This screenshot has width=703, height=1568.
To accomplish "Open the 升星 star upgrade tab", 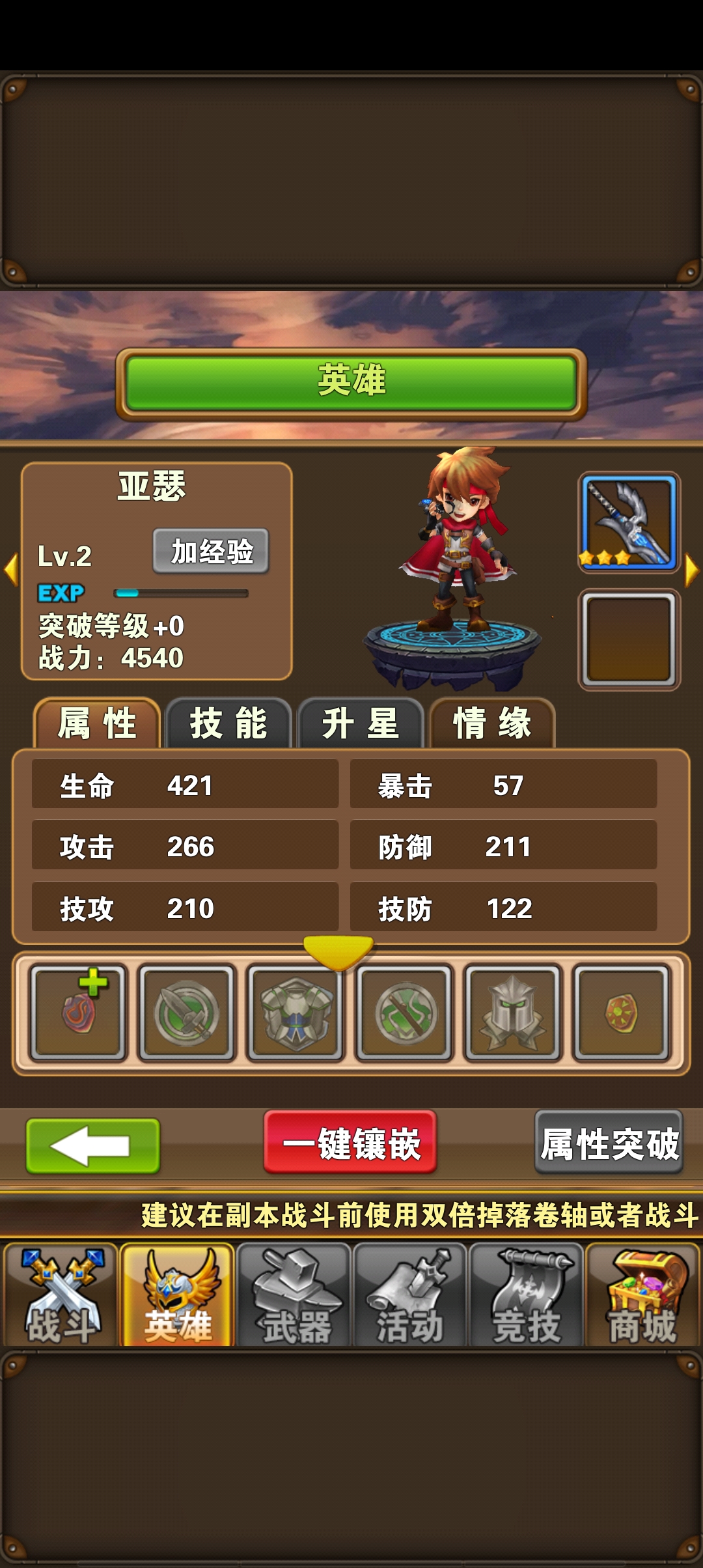I will 361,723.
